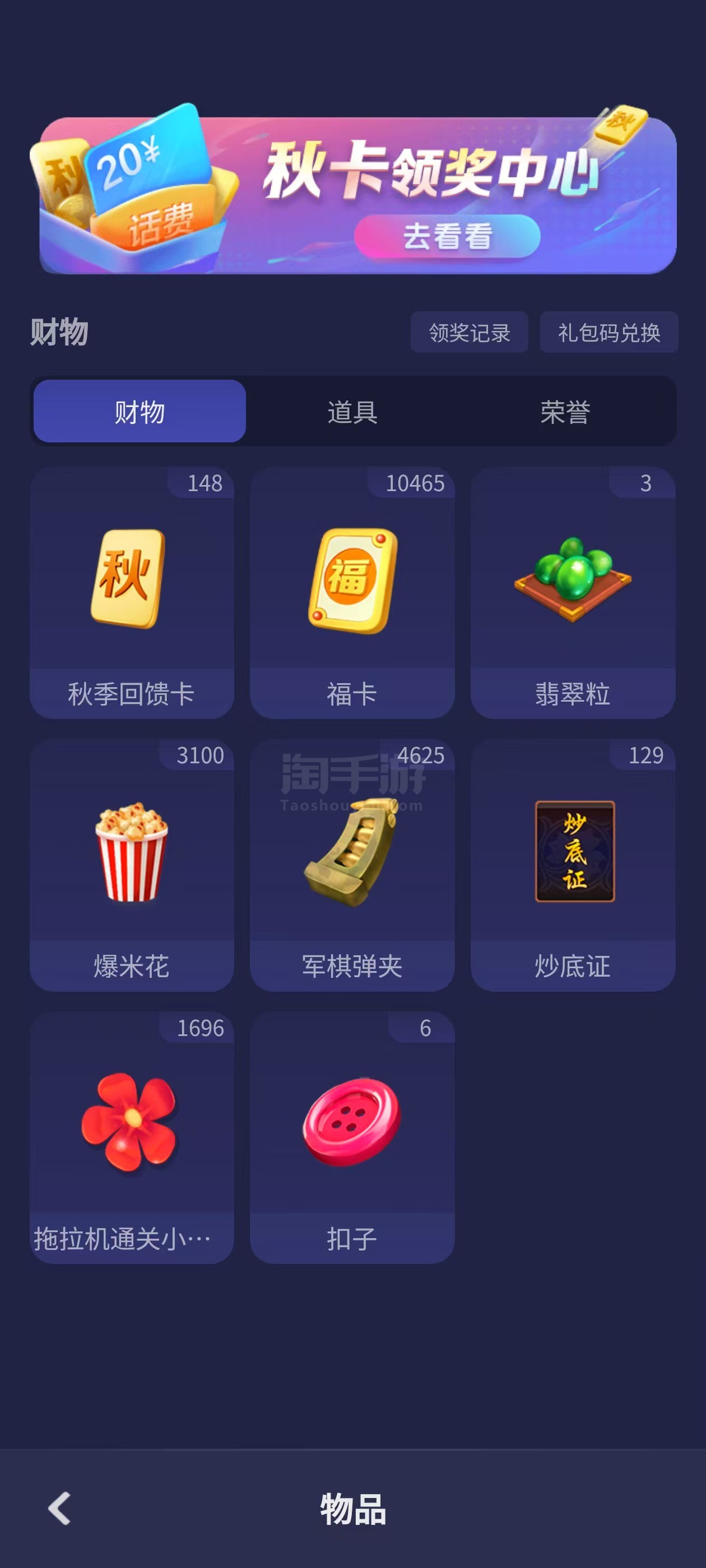Go back using the arrow icon
The image size is (706, 1568).
(60, 1508)
